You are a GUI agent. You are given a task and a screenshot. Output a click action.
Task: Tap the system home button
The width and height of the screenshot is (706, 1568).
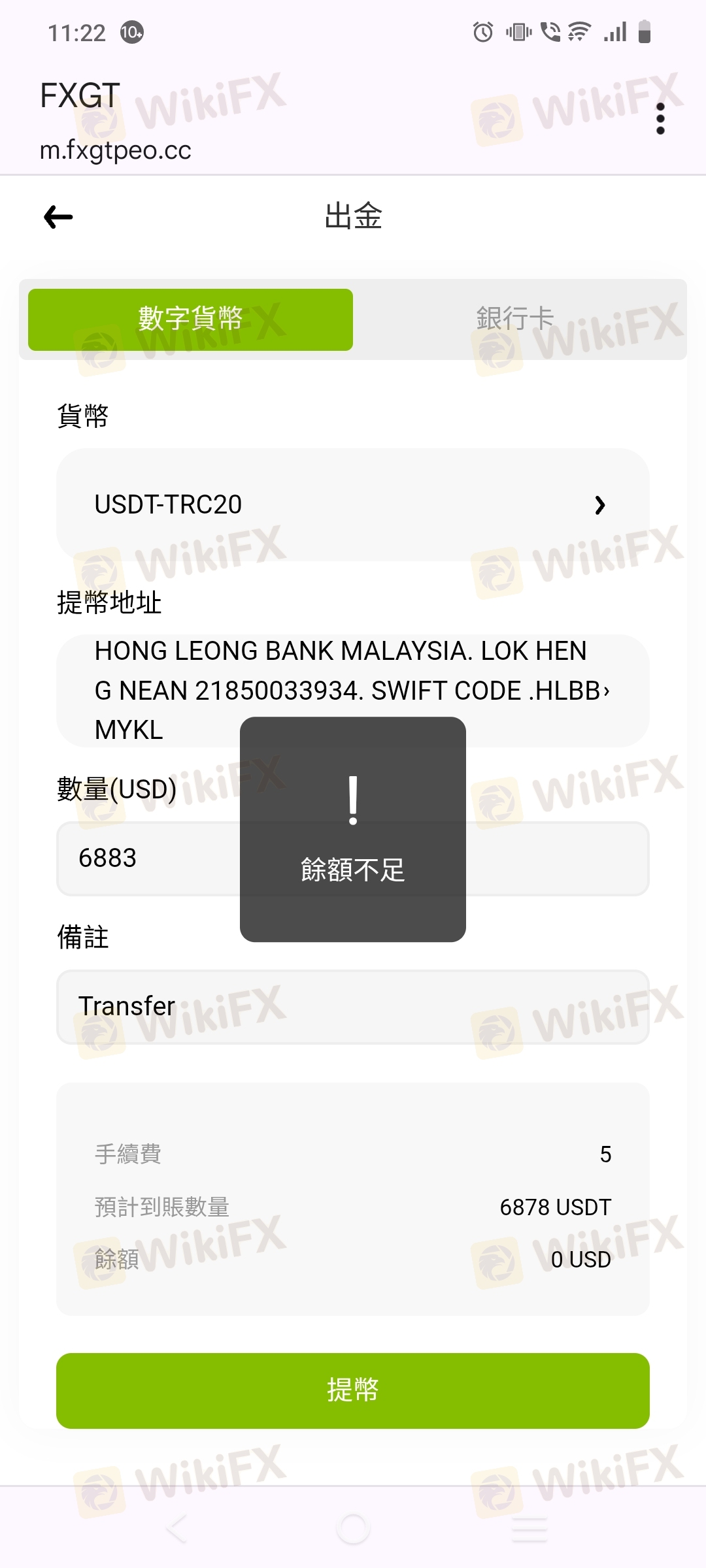(353, 1529)
